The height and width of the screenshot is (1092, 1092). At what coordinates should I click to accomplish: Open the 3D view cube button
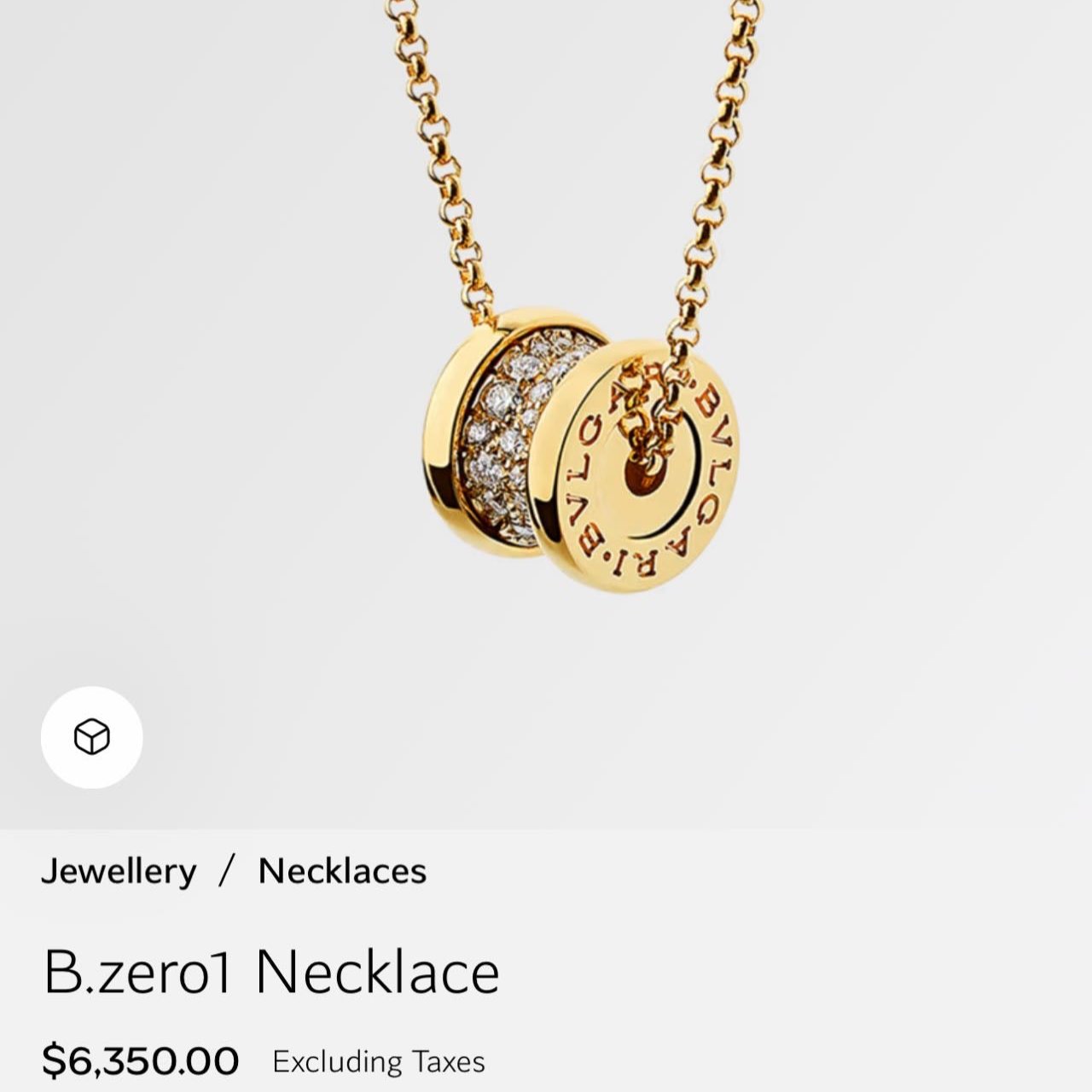tap(91, 737)
